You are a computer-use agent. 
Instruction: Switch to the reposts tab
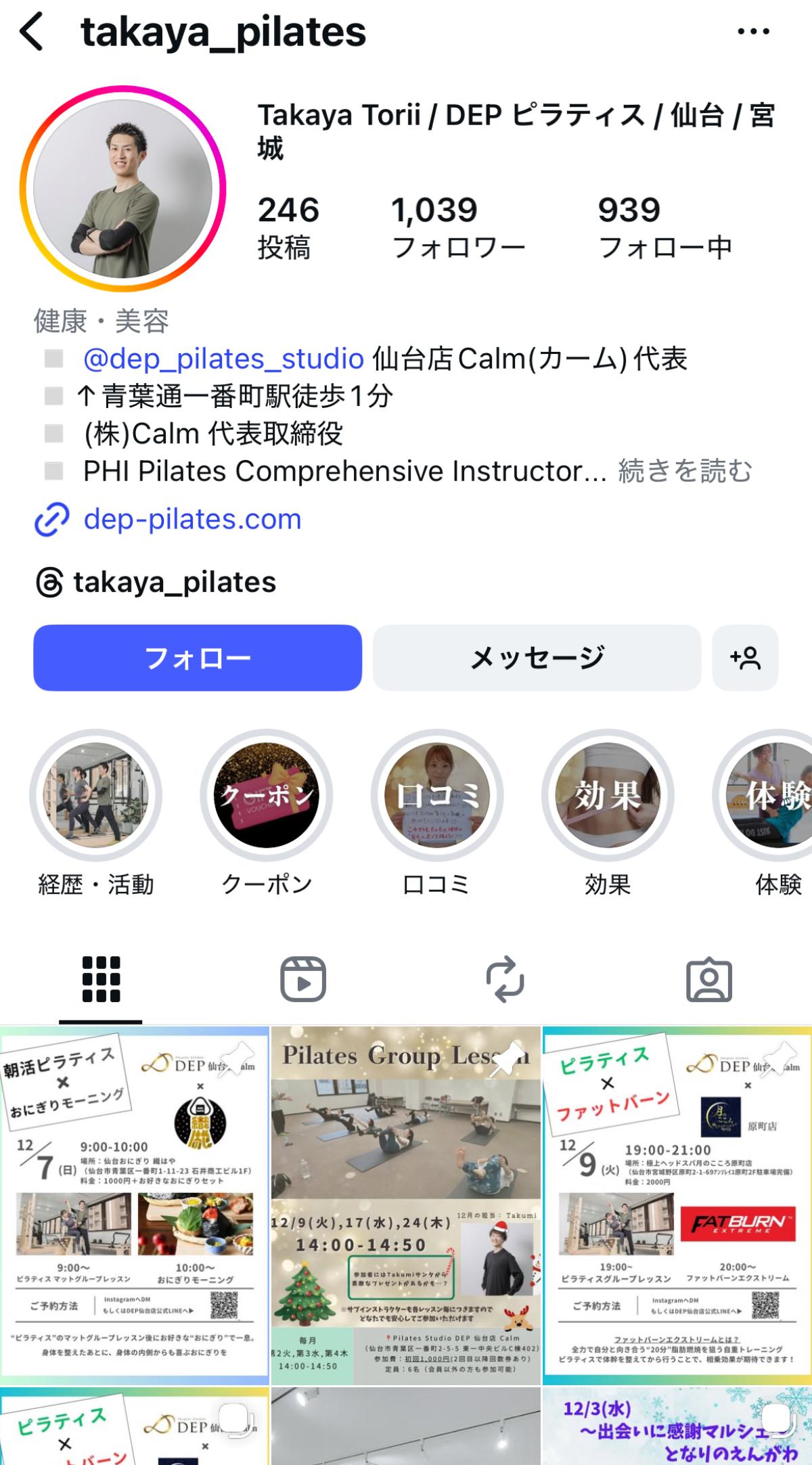(x=505, y=979)
